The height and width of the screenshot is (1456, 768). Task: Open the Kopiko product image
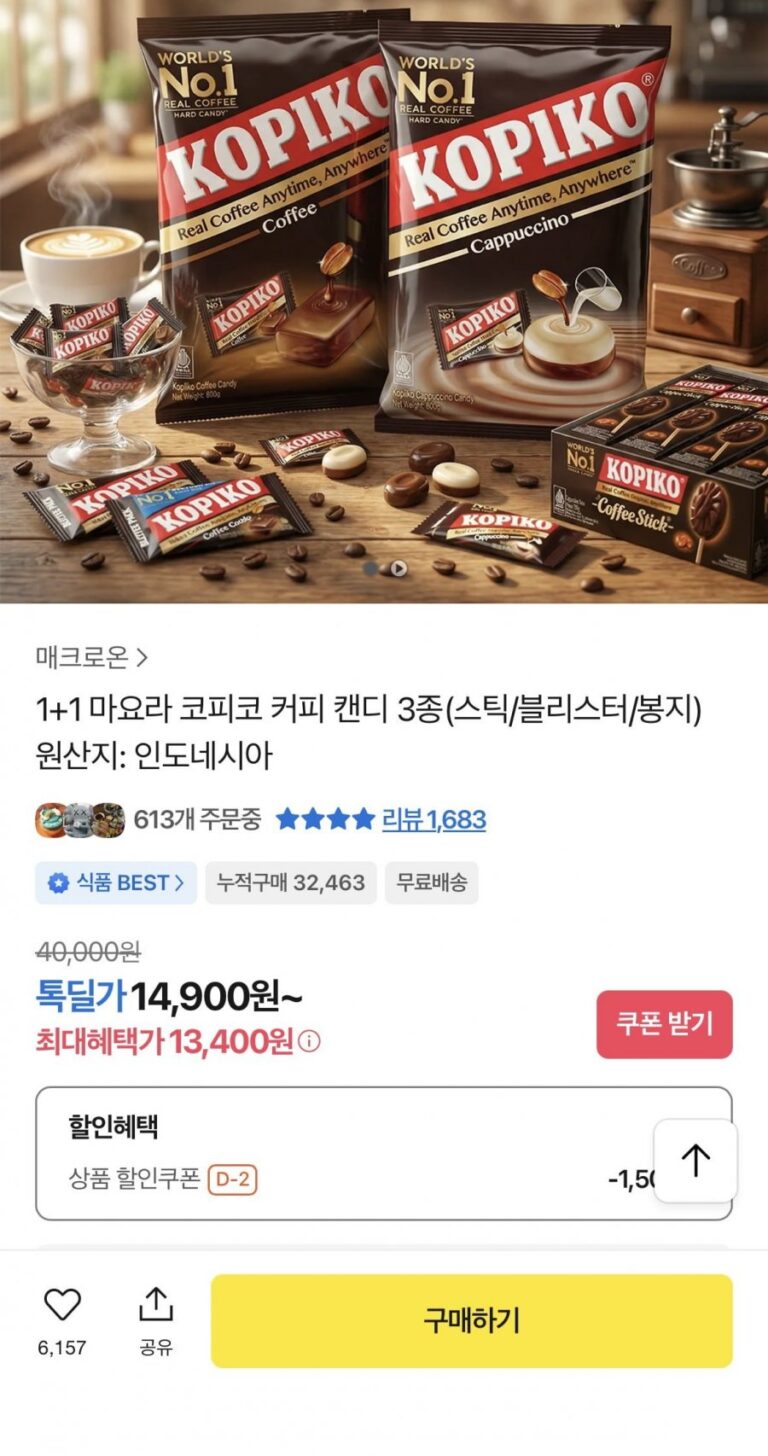pyautogui.click(x=384, y=300)
